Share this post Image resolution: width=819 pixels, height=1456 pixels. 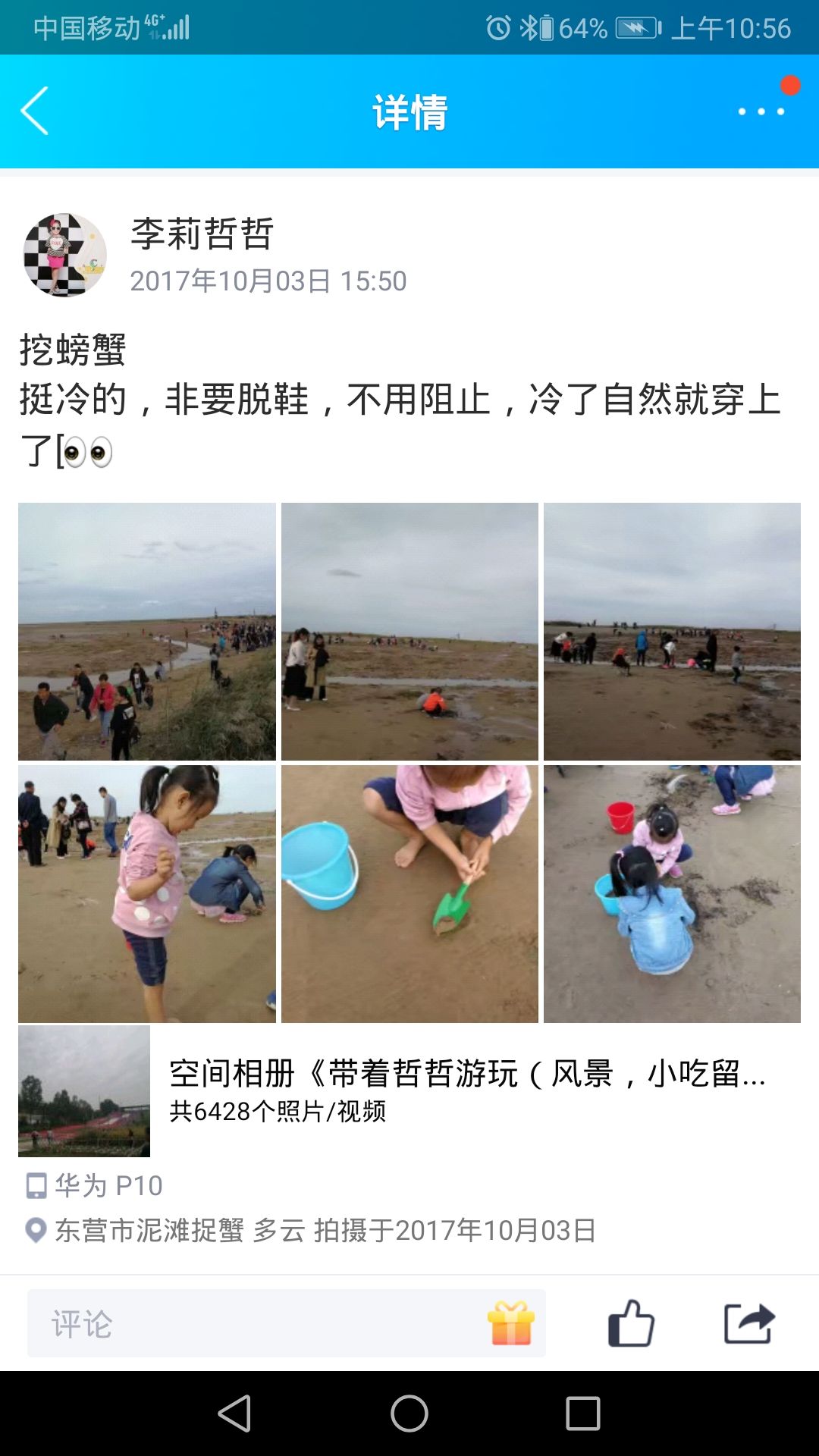749,1323
